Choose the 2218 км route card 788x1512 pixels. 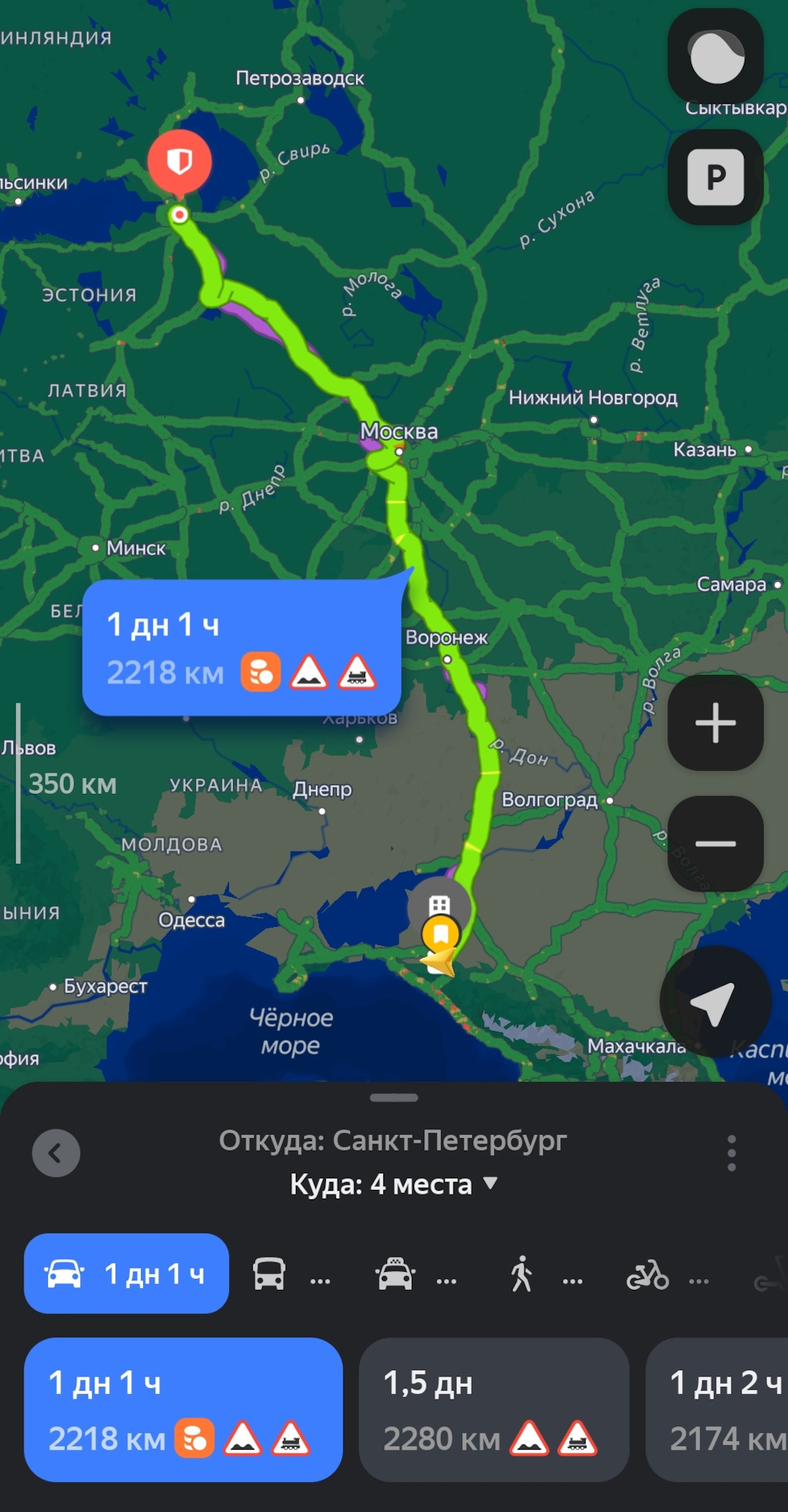coord(183,1410)
